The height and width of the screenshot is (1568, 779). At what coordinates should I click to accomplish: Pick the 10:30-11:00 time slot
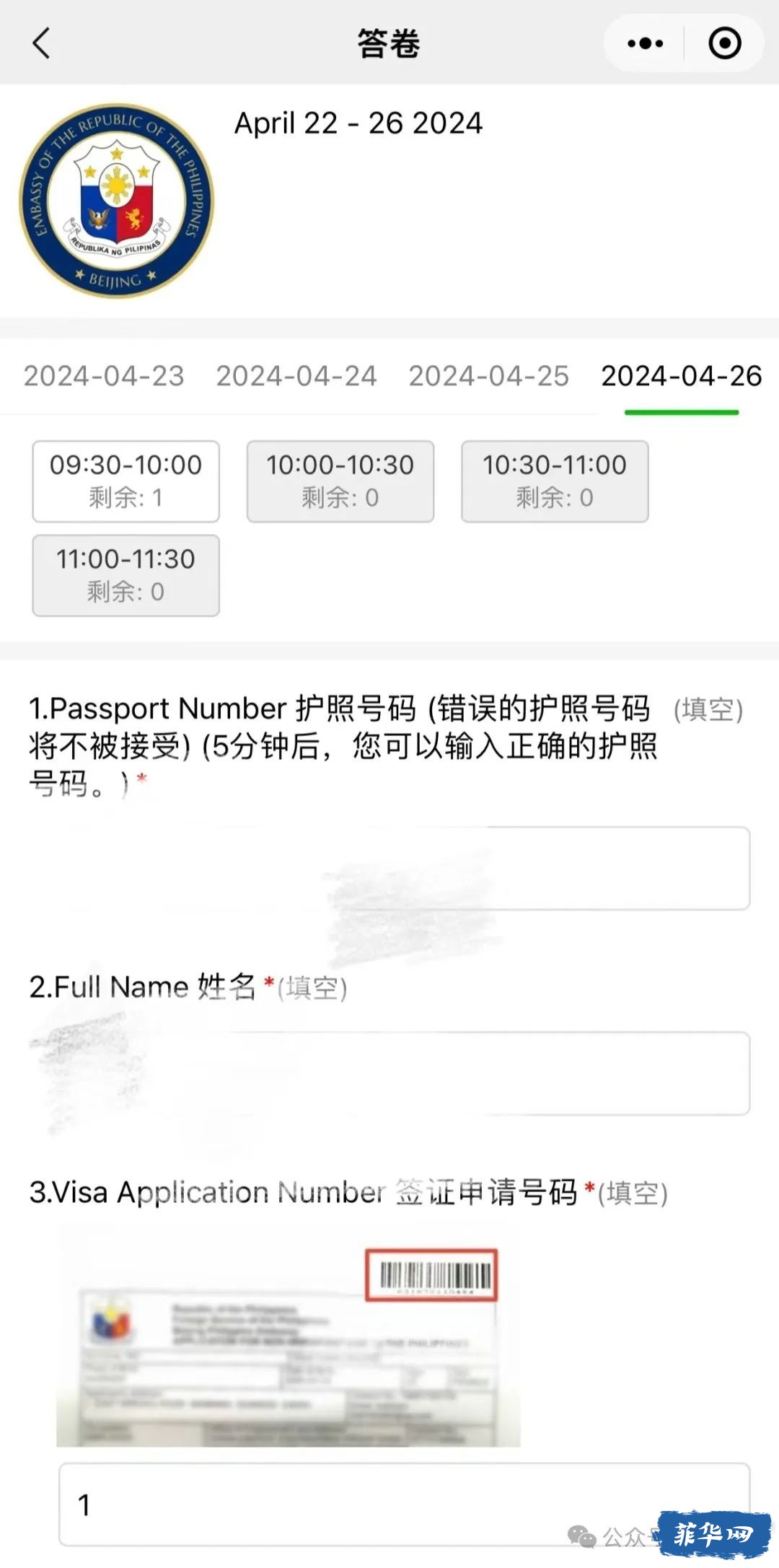tap(555, 481)
